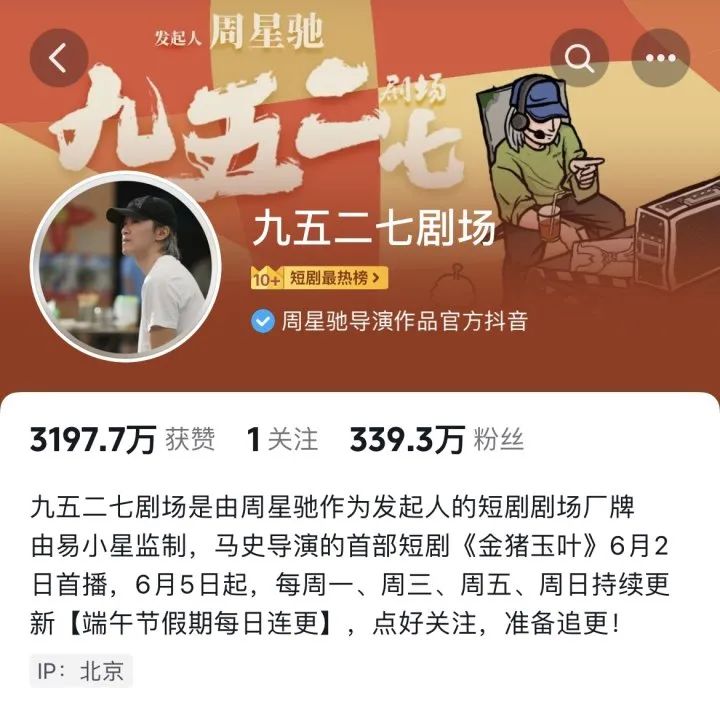Viewport: 720px width, 709px height.
Task: Open the 短剧最热榜 ranking badge
Action: 320,278
